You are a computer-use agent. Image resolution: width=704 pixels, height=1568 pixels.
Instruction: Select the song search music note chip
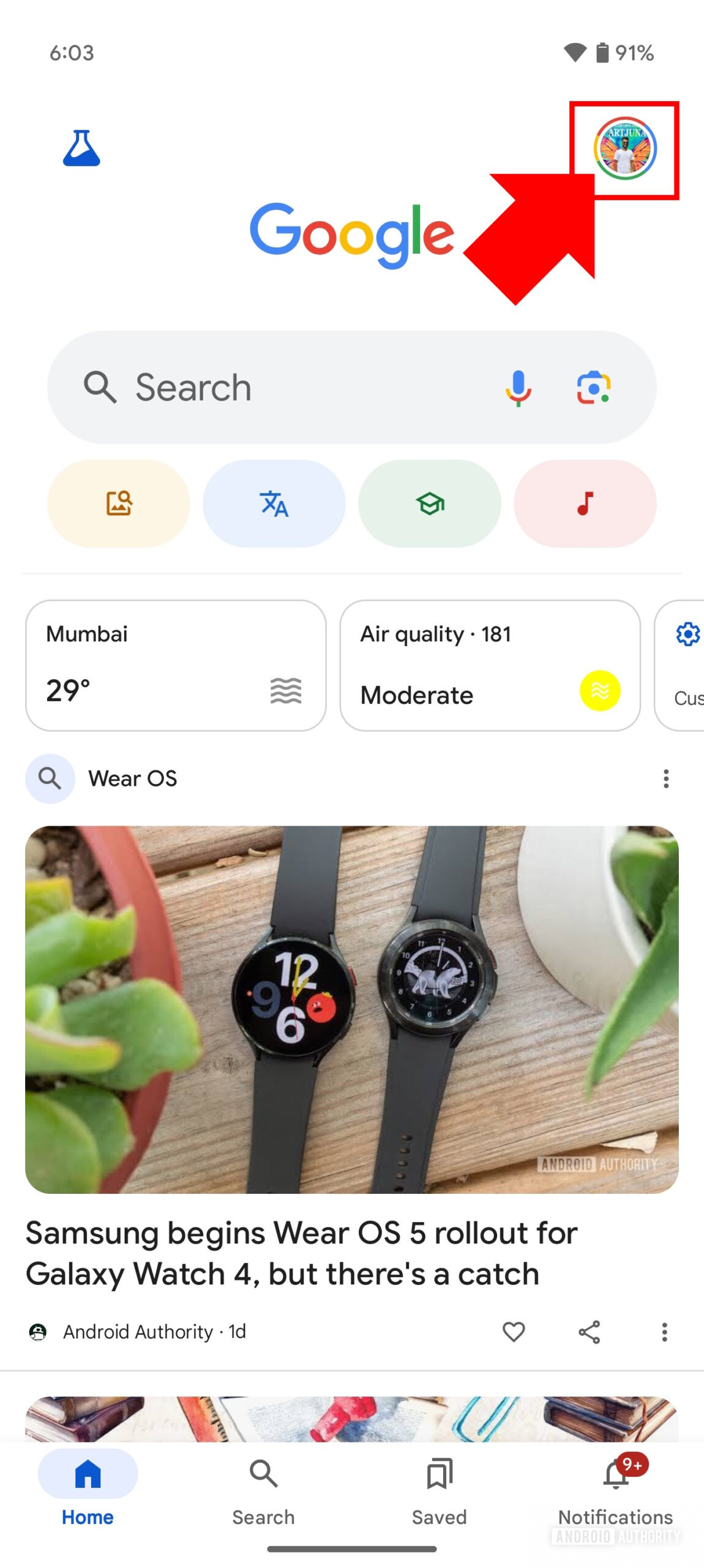coord(585,503)
